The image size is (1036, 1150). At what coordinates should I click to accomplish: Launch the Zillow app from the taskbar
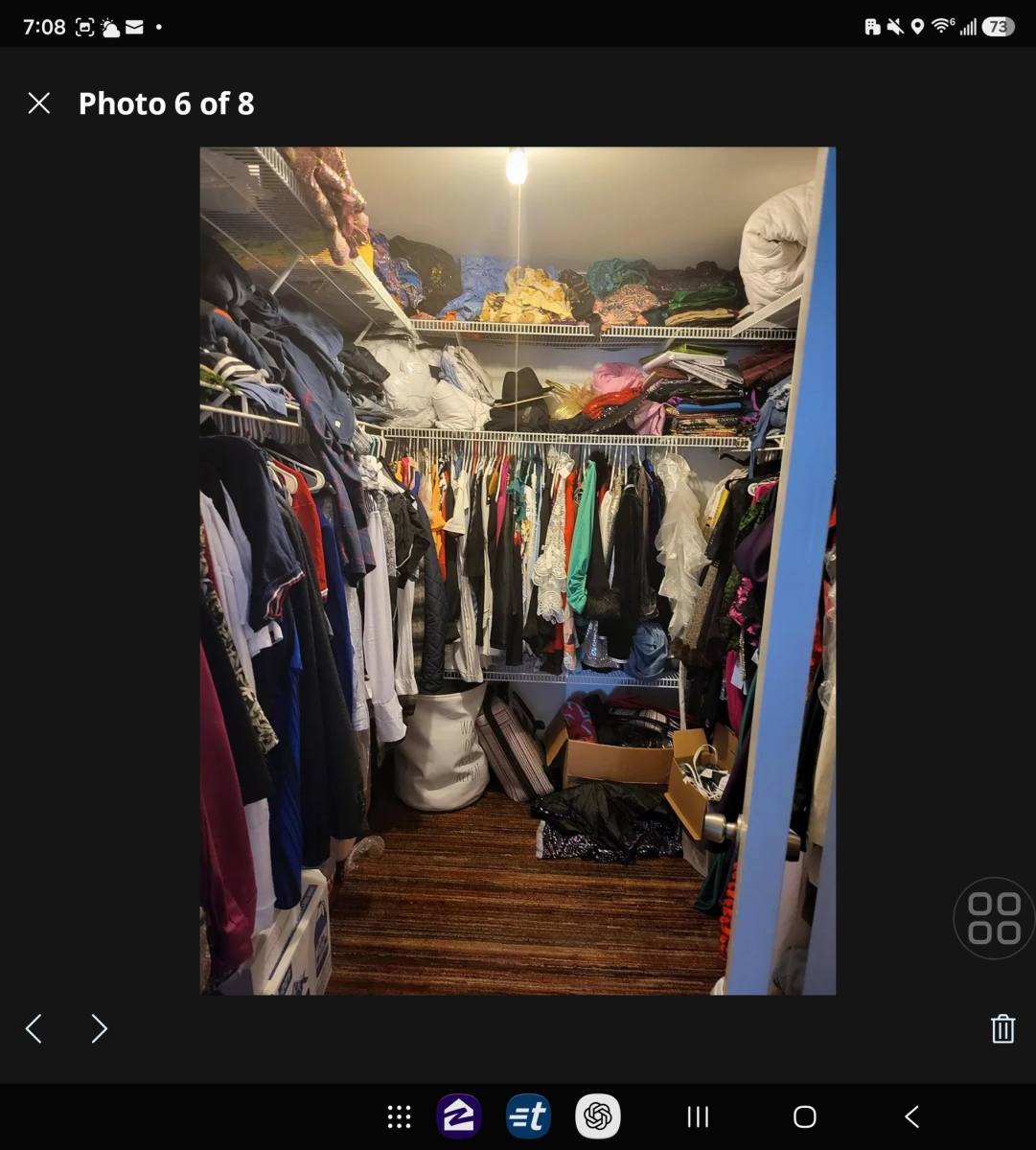pyautogui.click(x=459, y=1116)
